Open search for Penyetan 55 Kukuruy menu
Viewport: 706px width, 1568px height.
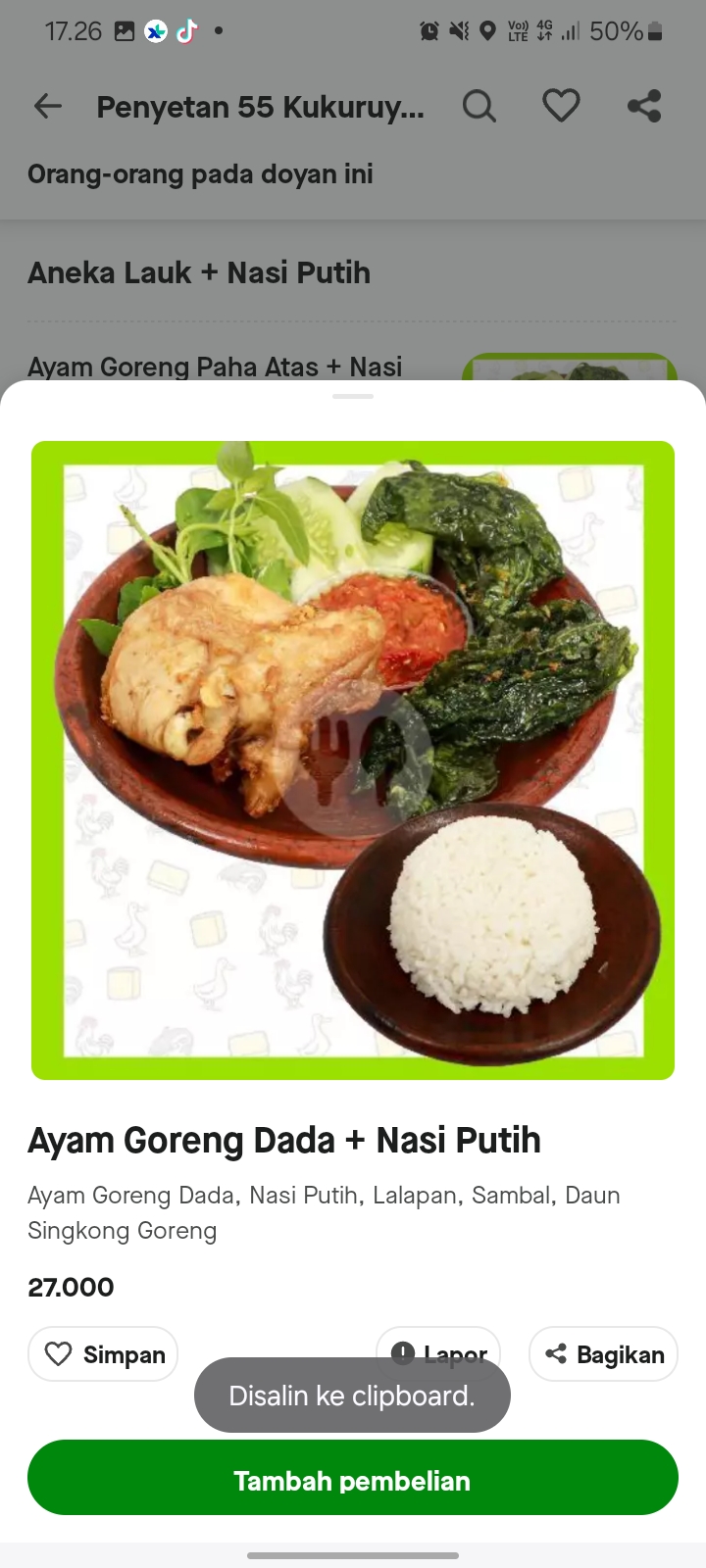pyautogui.click(x=479, y=106)
